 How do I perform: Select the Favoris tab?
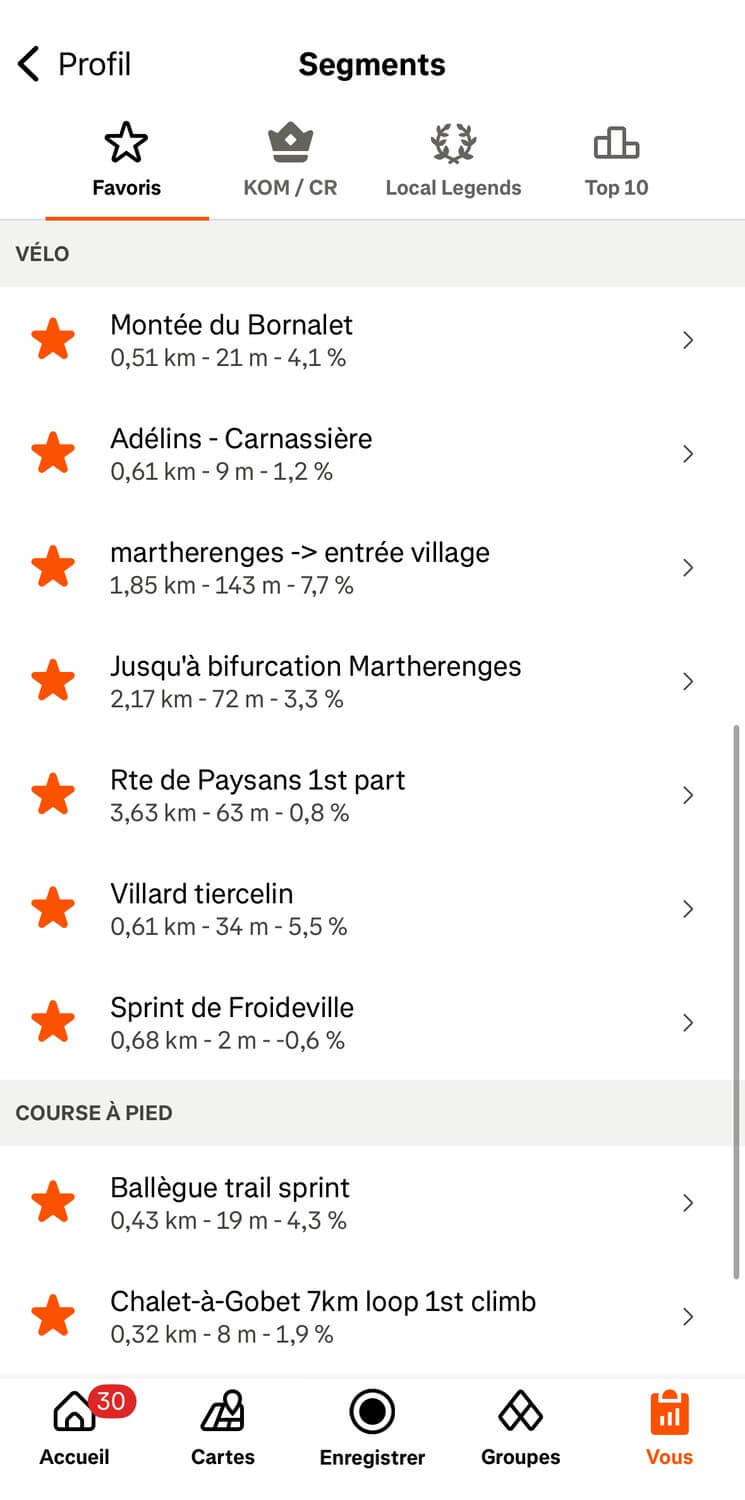click(127, 160)
